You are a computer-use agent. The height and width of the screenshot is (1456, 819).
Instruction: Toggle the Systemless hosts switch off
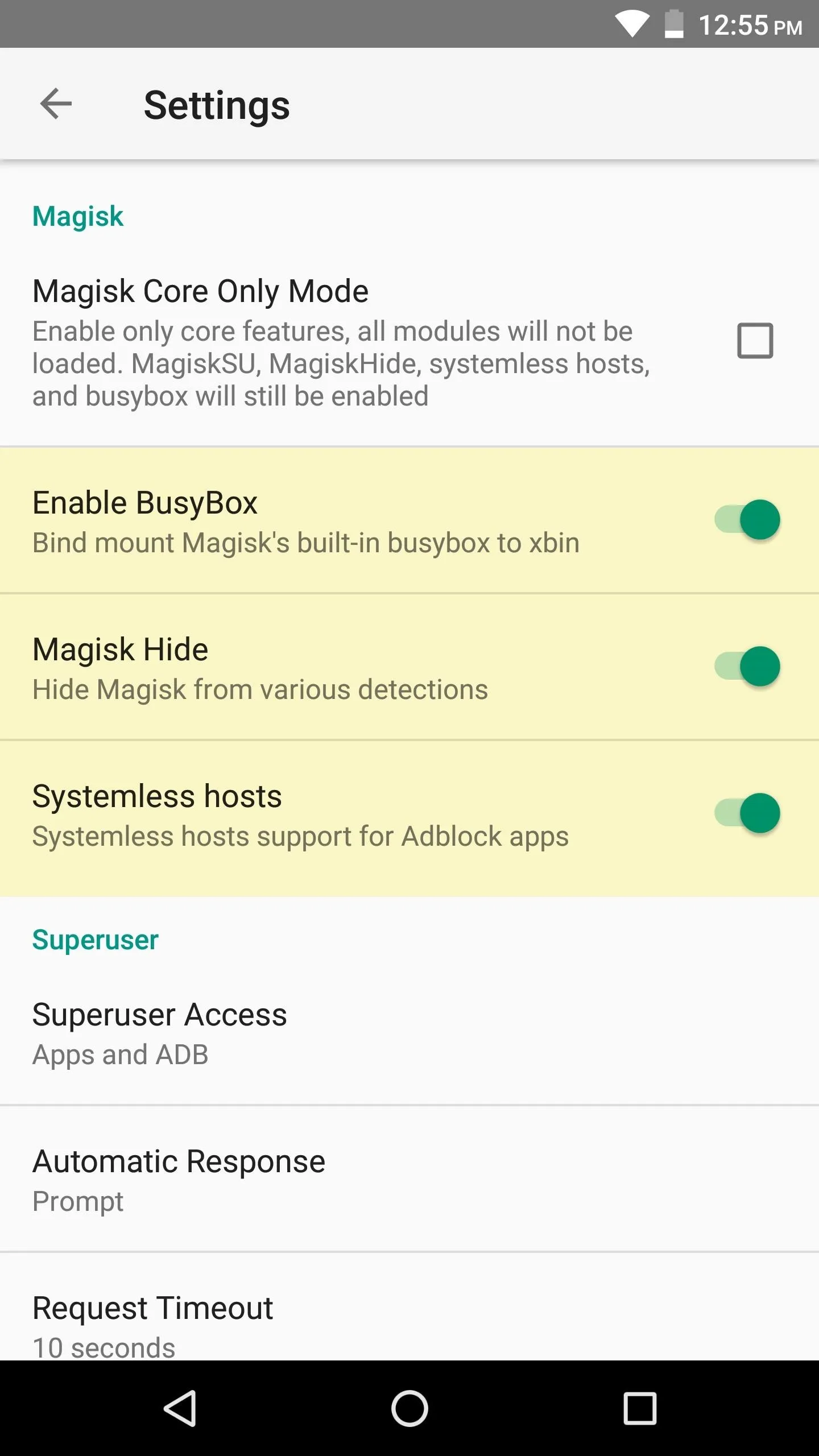point(747,813)
